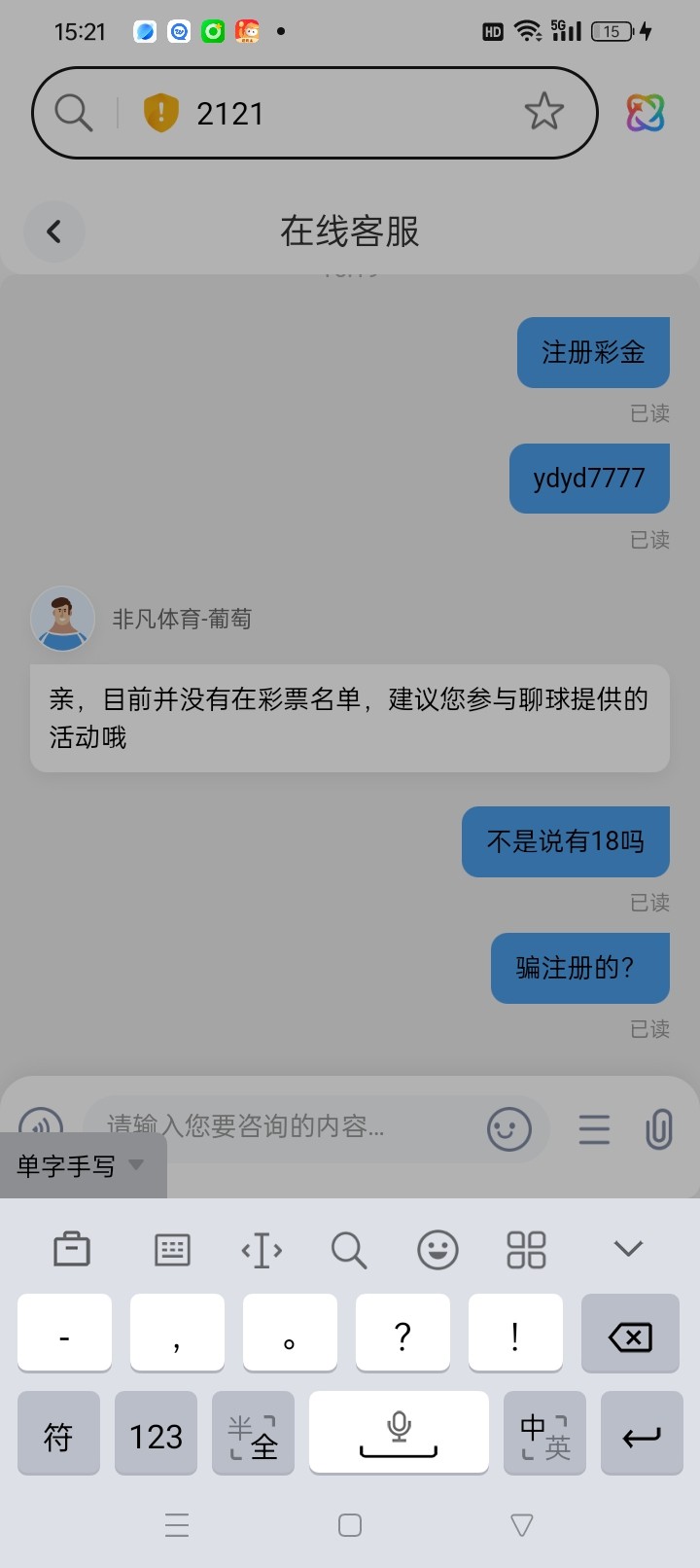The width and height of the screenshot is (700, 1568).
Task: Open the colorful browser assistant icon
Action: [x=646, y=113]
